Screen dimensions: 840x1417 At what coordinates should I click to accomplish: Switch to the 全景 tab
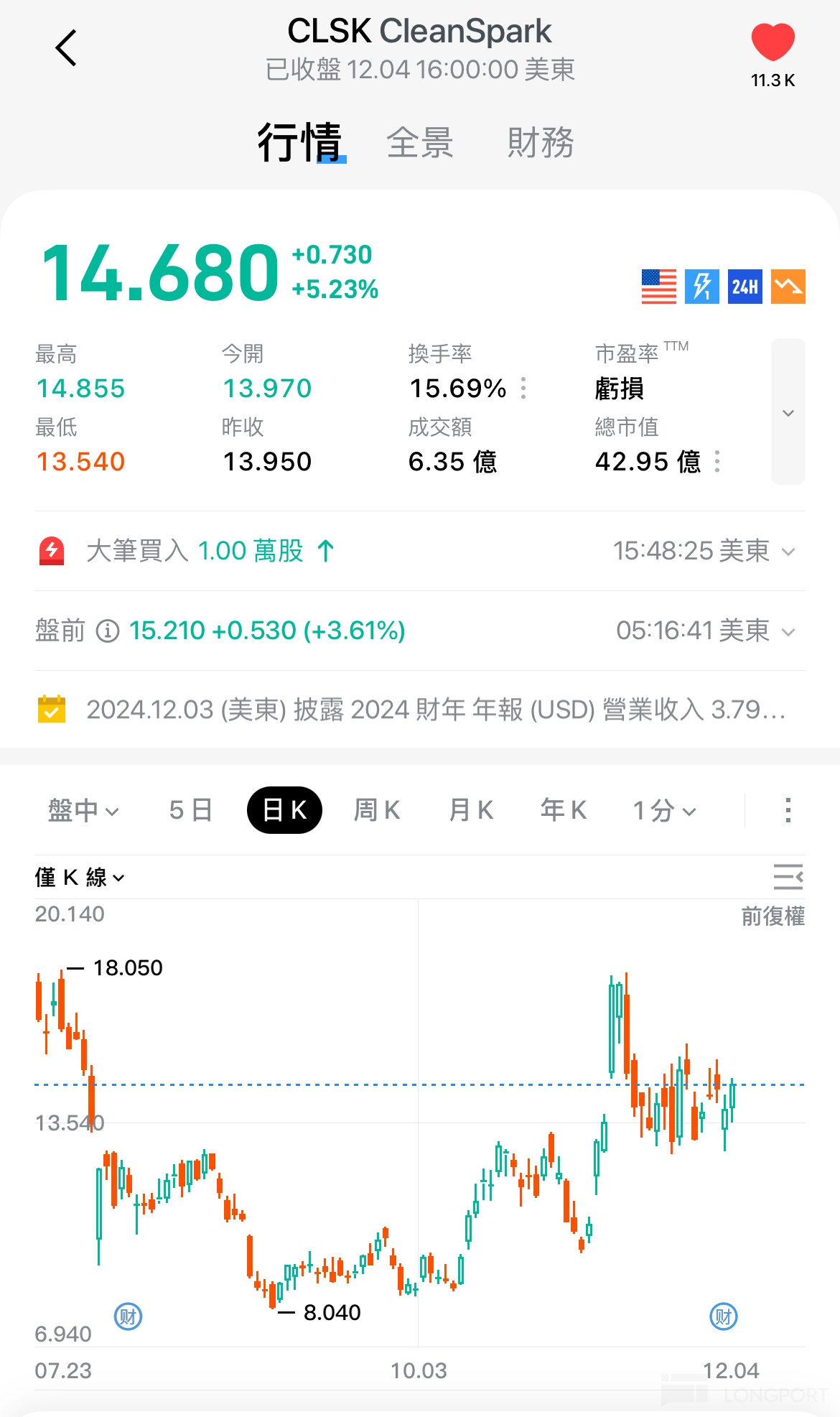point(420,142)
